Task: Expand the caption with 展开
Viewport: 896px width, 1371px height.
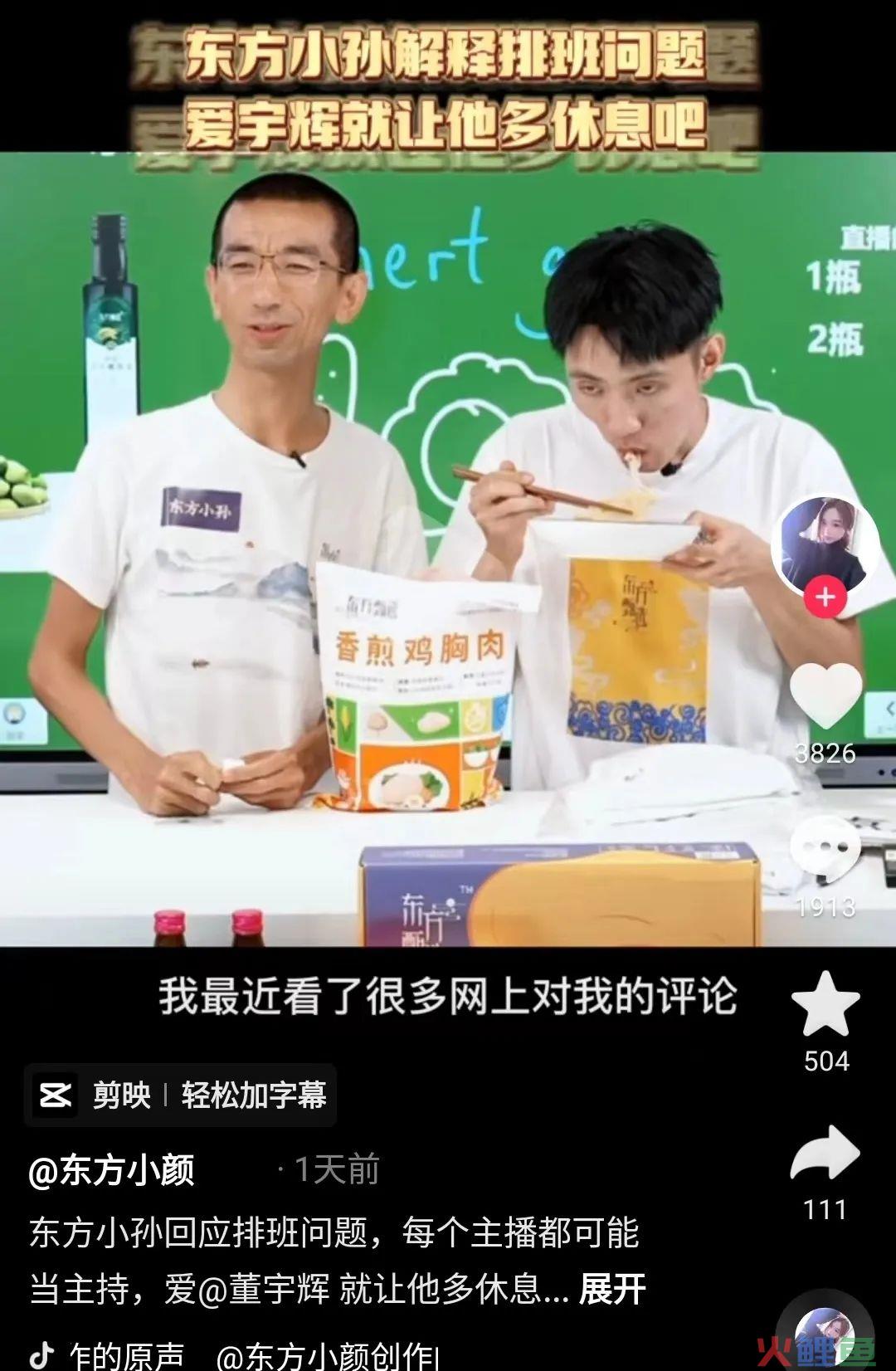Action: [x=612, y=1290]
